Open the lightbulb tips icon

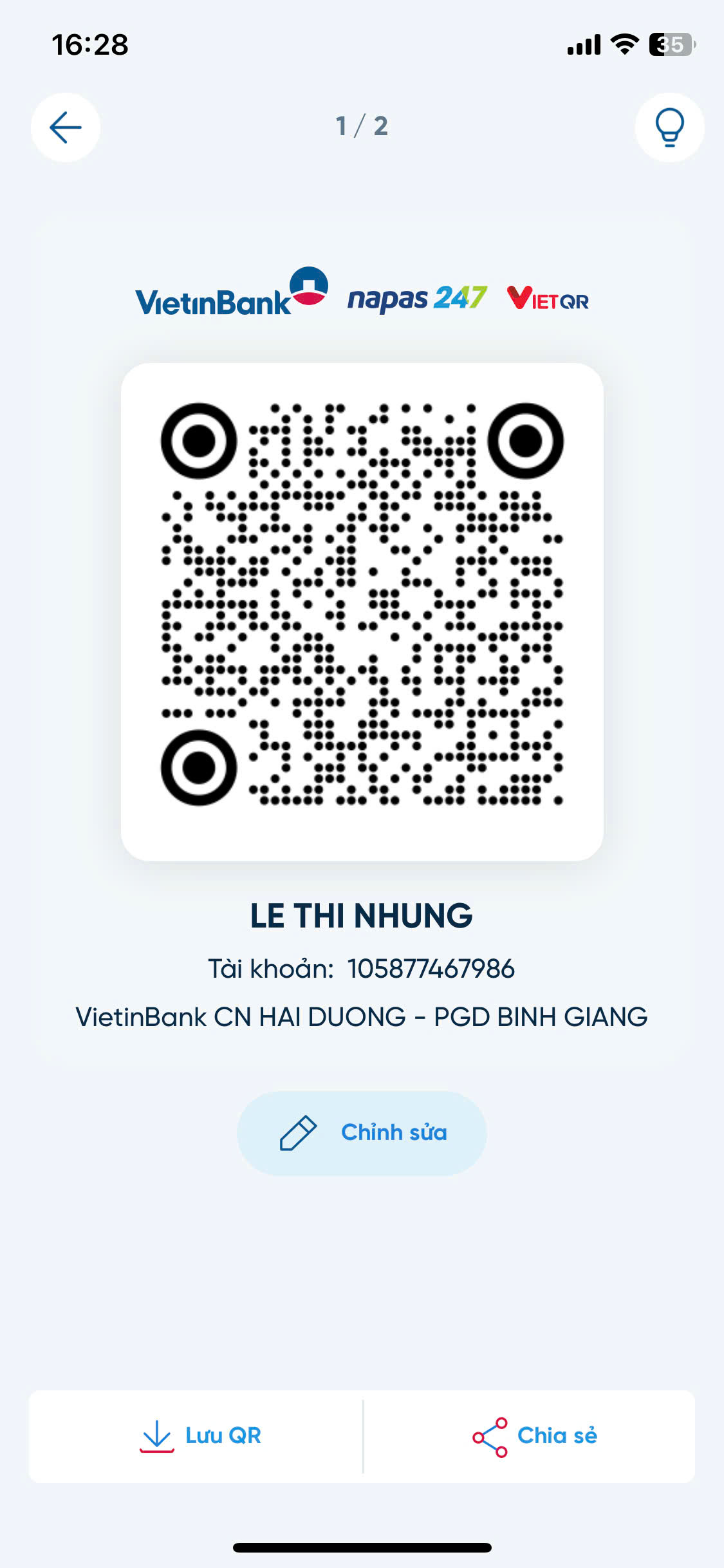669,127
